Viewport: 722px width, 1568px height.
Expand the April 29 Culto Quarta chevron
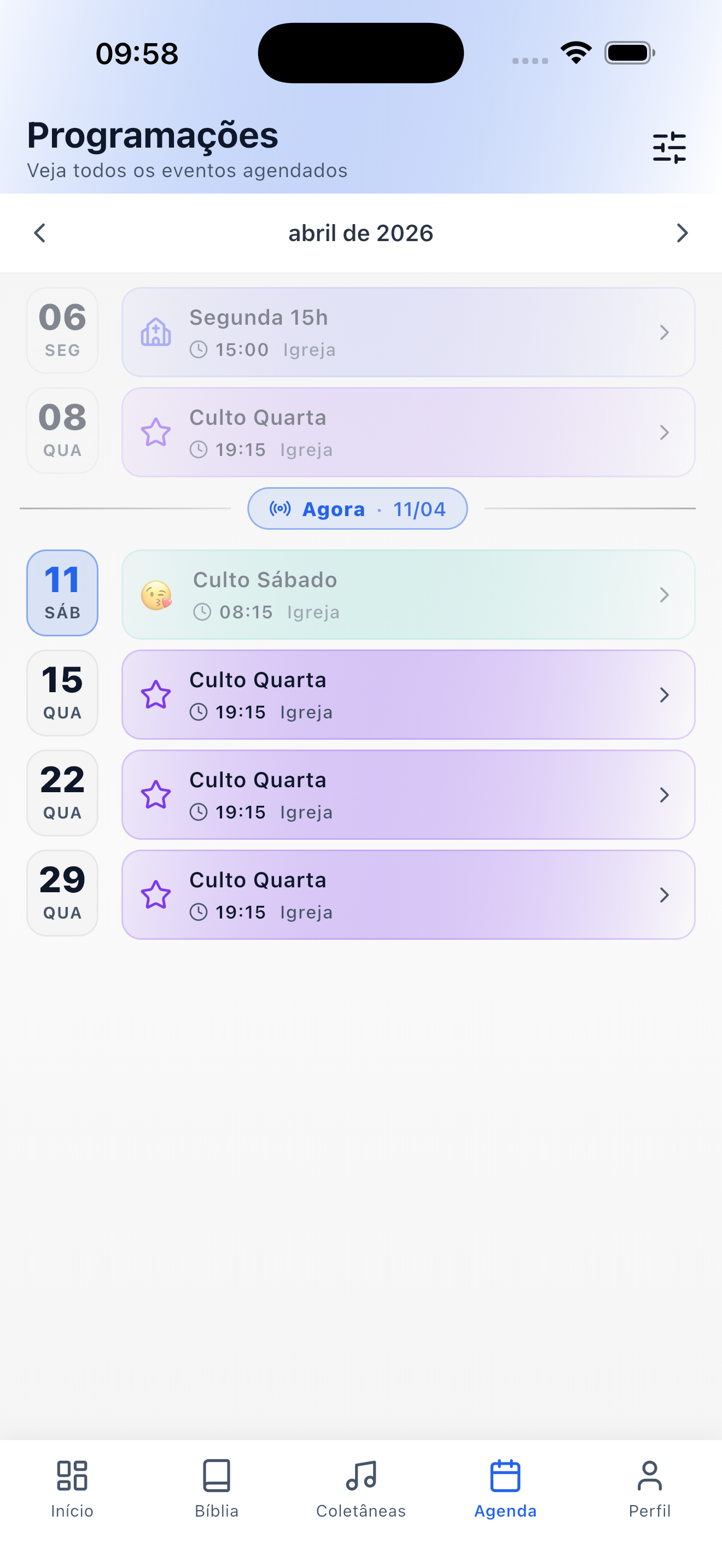point(665,894)
